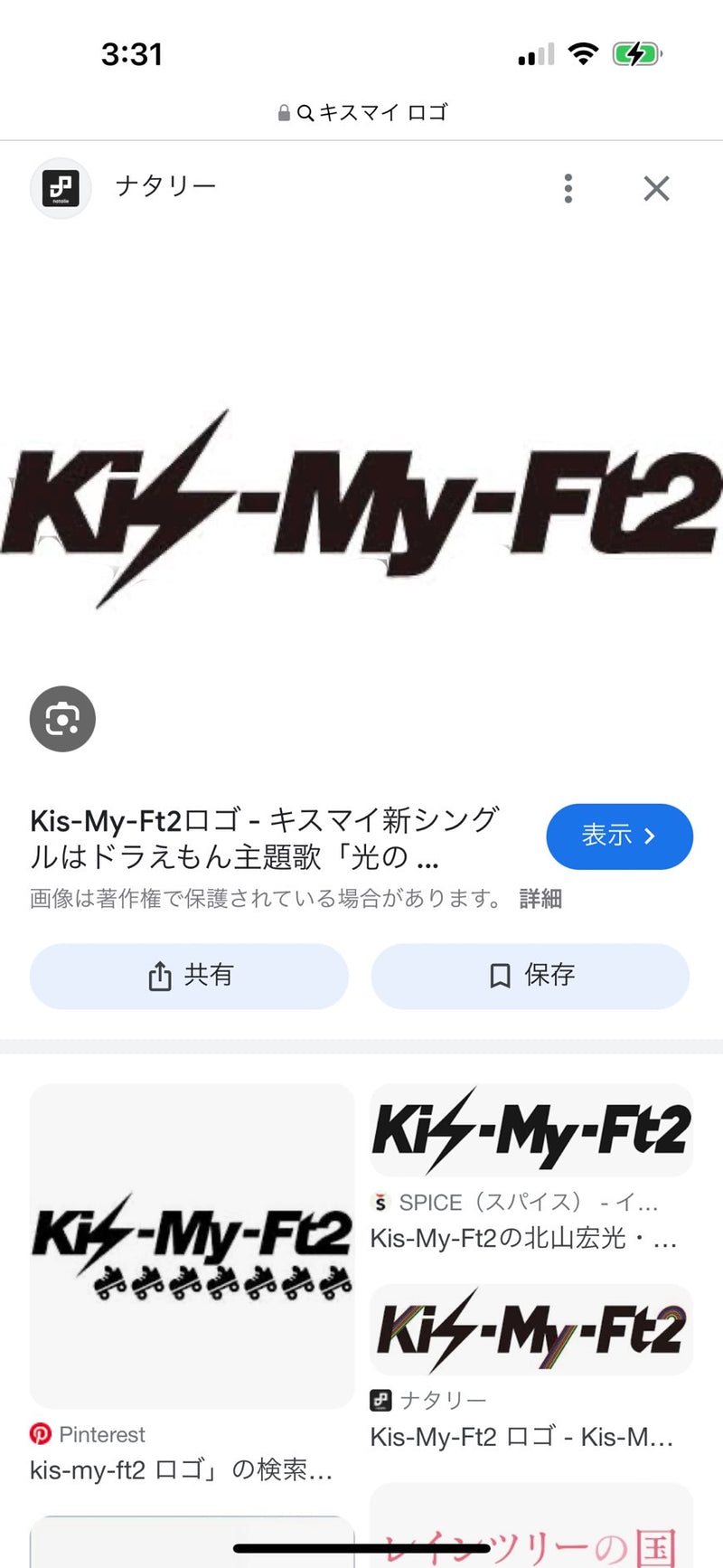Viewport: 723px width, 1568px height.
Task: Open the SPICE Kis-My-Ft2 result
Action: tap(531, 1131)
